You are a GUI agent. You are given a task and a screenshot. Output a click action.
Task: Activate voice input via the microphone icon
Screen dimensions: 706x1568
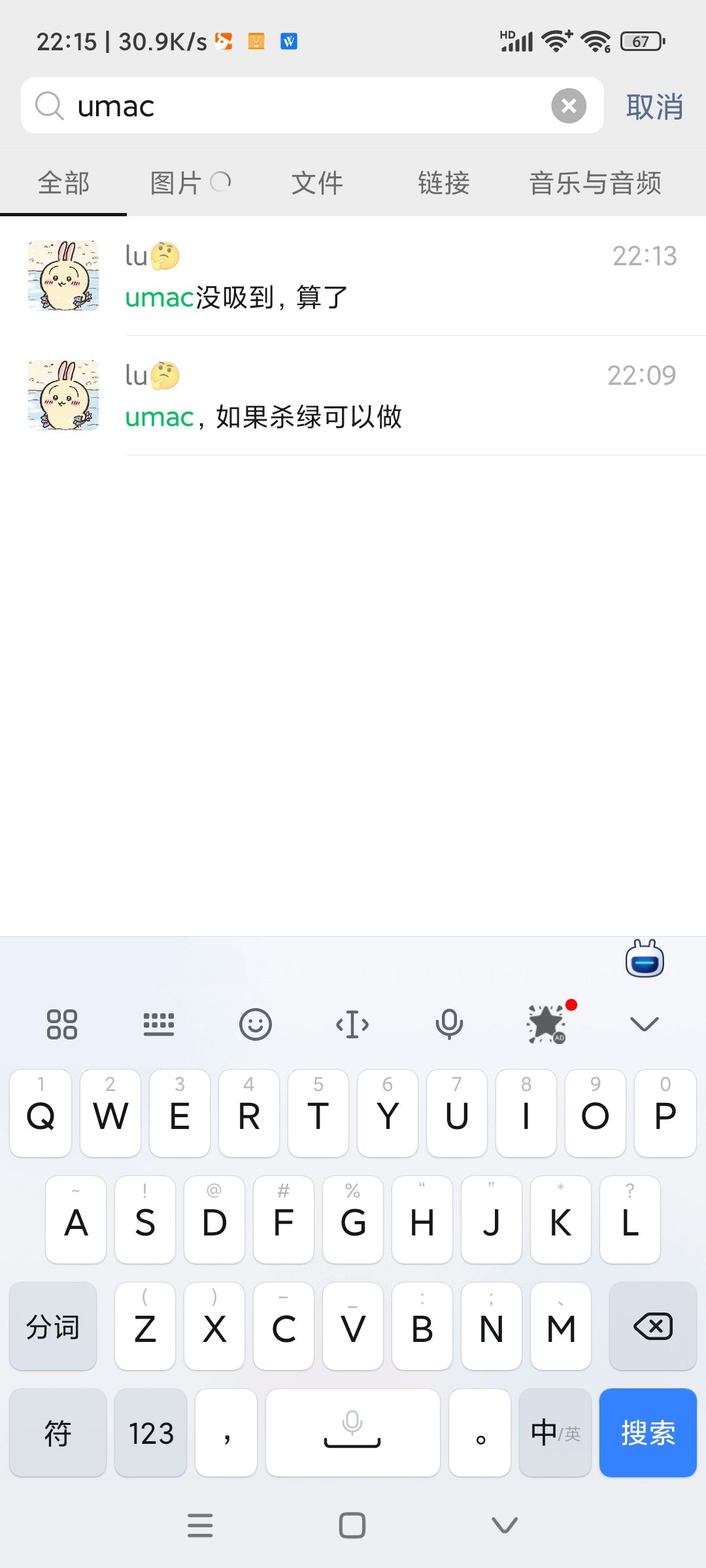pyautogui.click(x=449, y=1023)
